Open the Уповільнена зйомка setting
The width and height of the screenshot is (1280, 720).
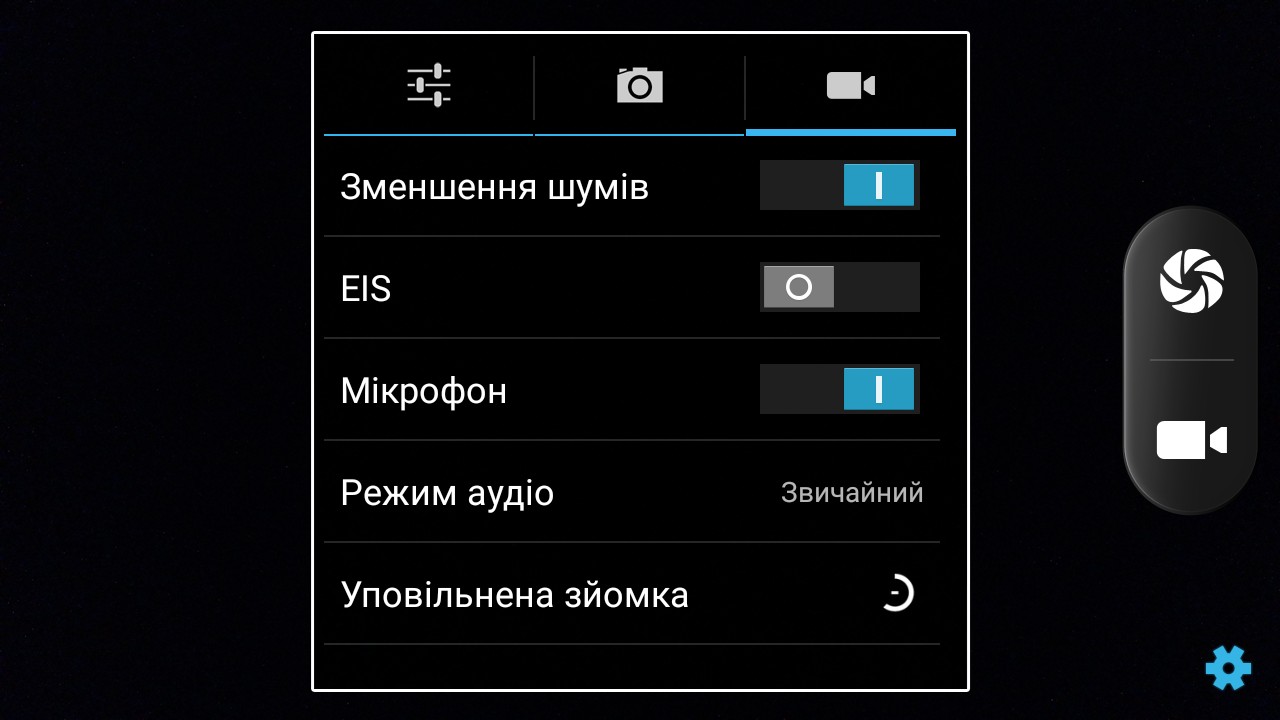point(631,595)
